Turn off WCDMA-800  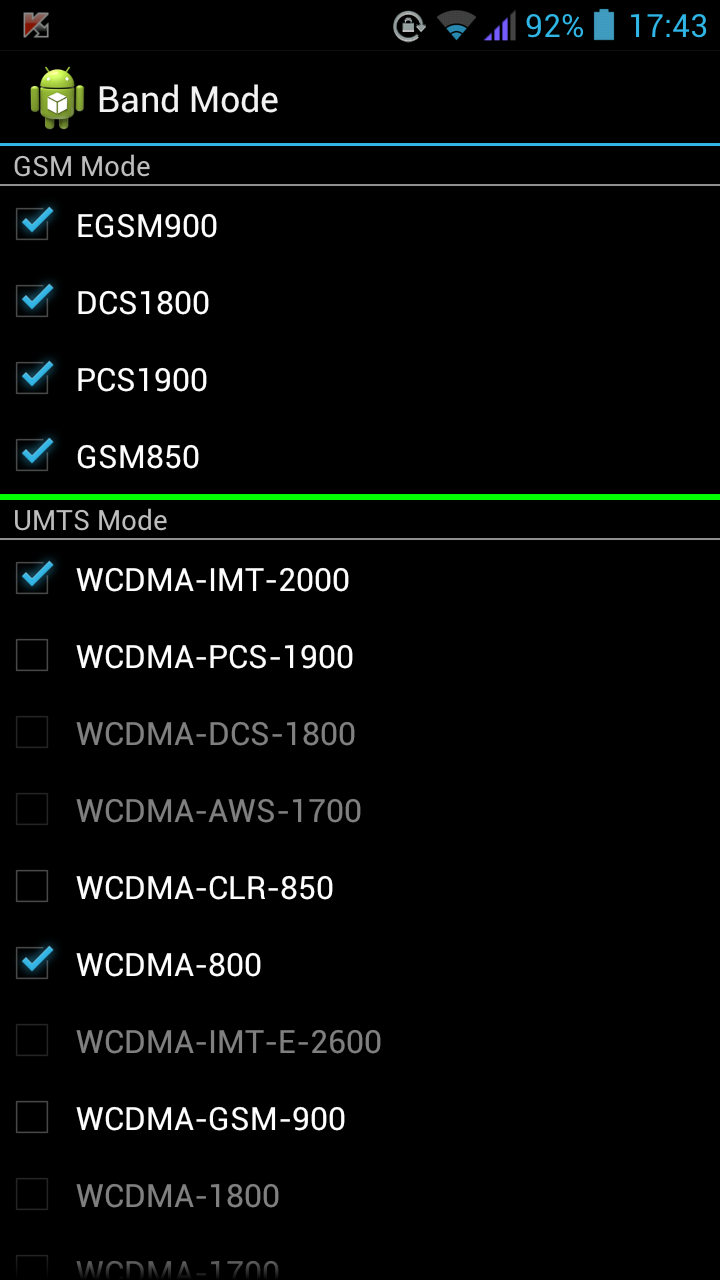click(33, 963)
